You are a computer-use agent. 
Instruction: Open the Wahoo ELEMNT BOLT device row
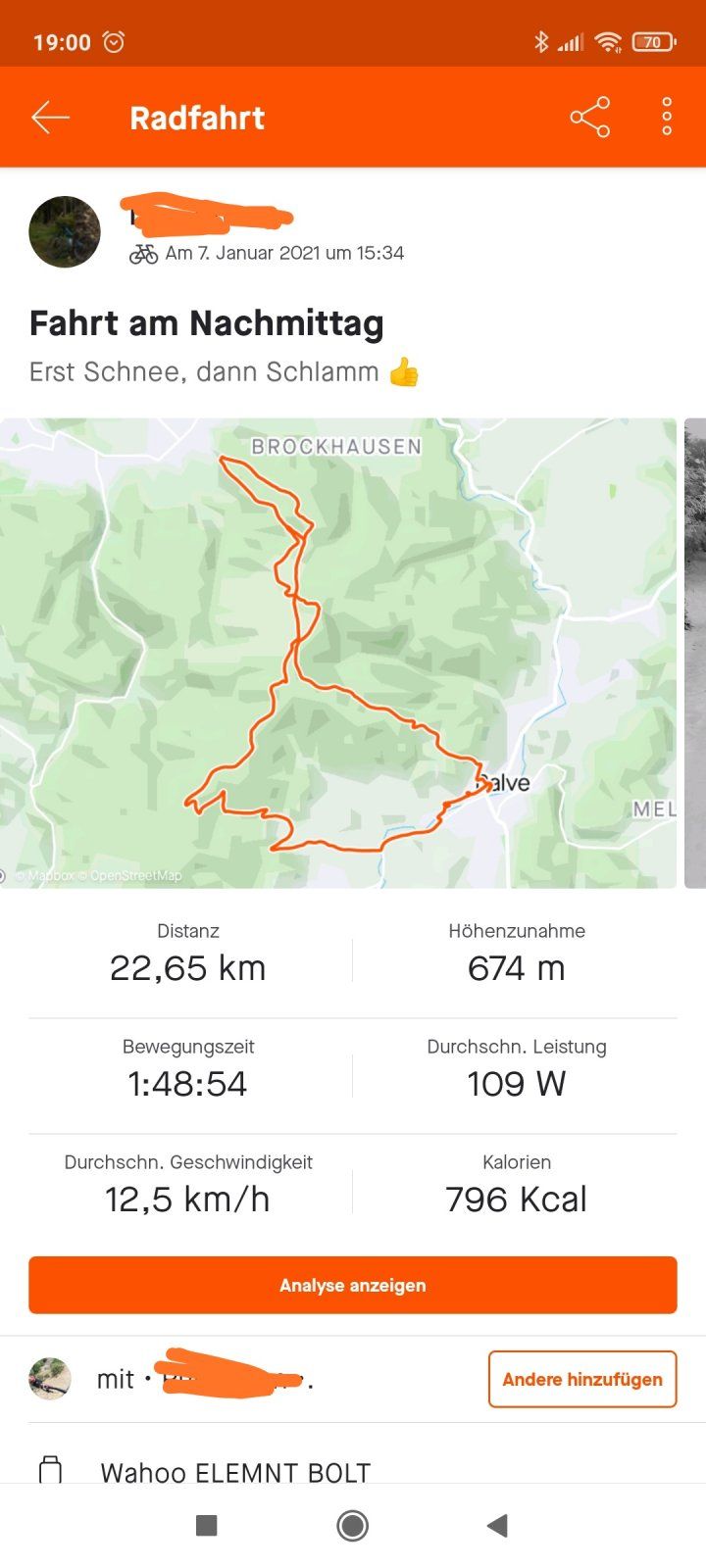click(x=235, y=1472)
